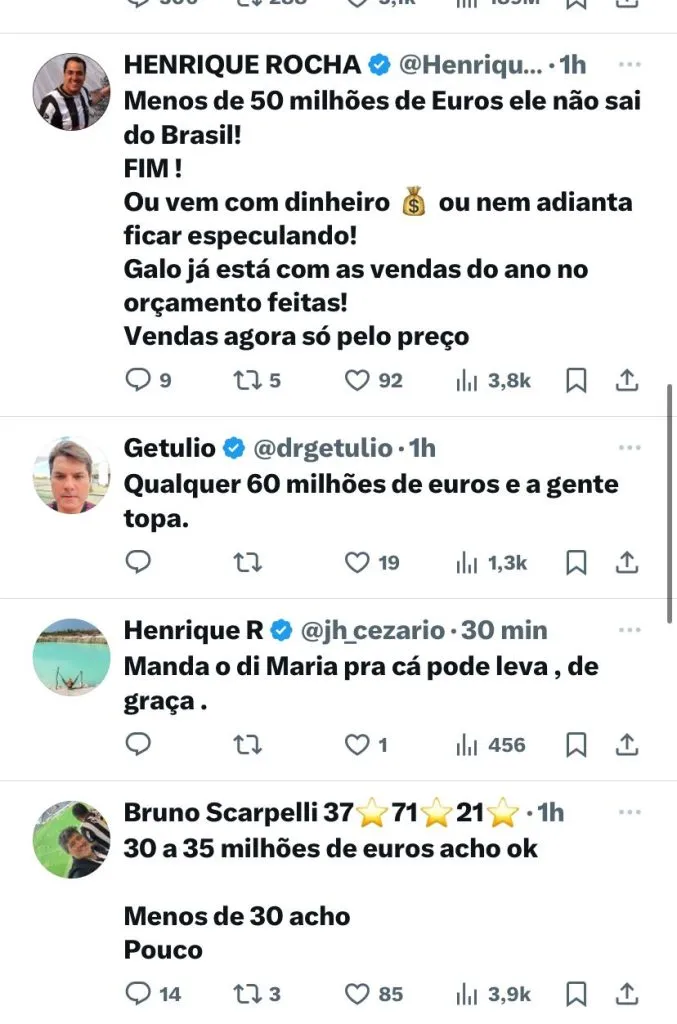The height and width of the screenshot is (1024, 677).
Task: Open HENRIQUE ROCHA's profile avatar
Action: tap(71, 92)
